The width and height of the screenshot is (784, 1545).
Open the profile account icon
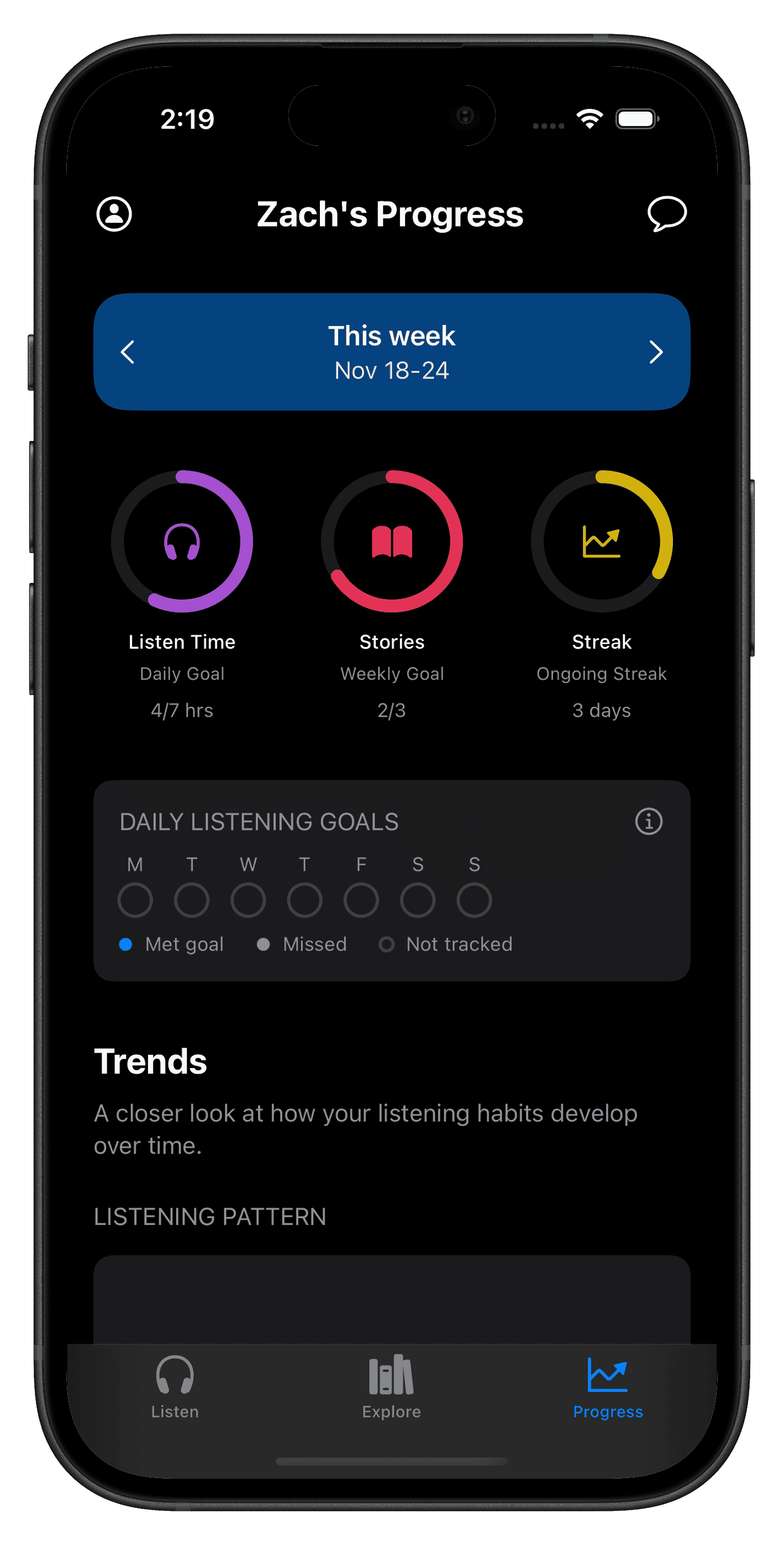coord(114,214)
